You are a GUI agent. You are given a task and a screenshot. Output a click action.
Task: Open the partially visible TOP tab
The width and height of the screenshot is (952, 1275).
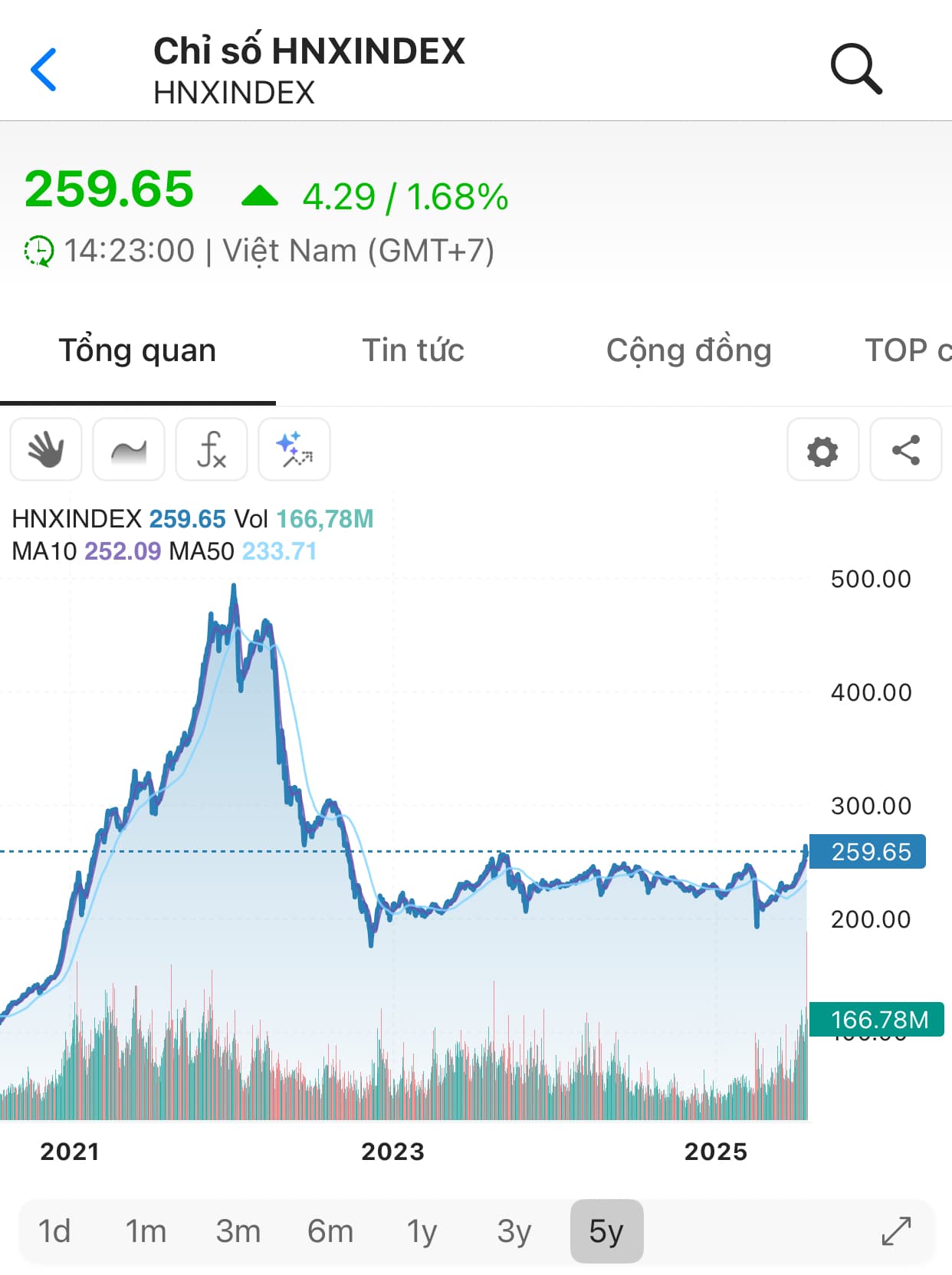(x=908, y=350)
